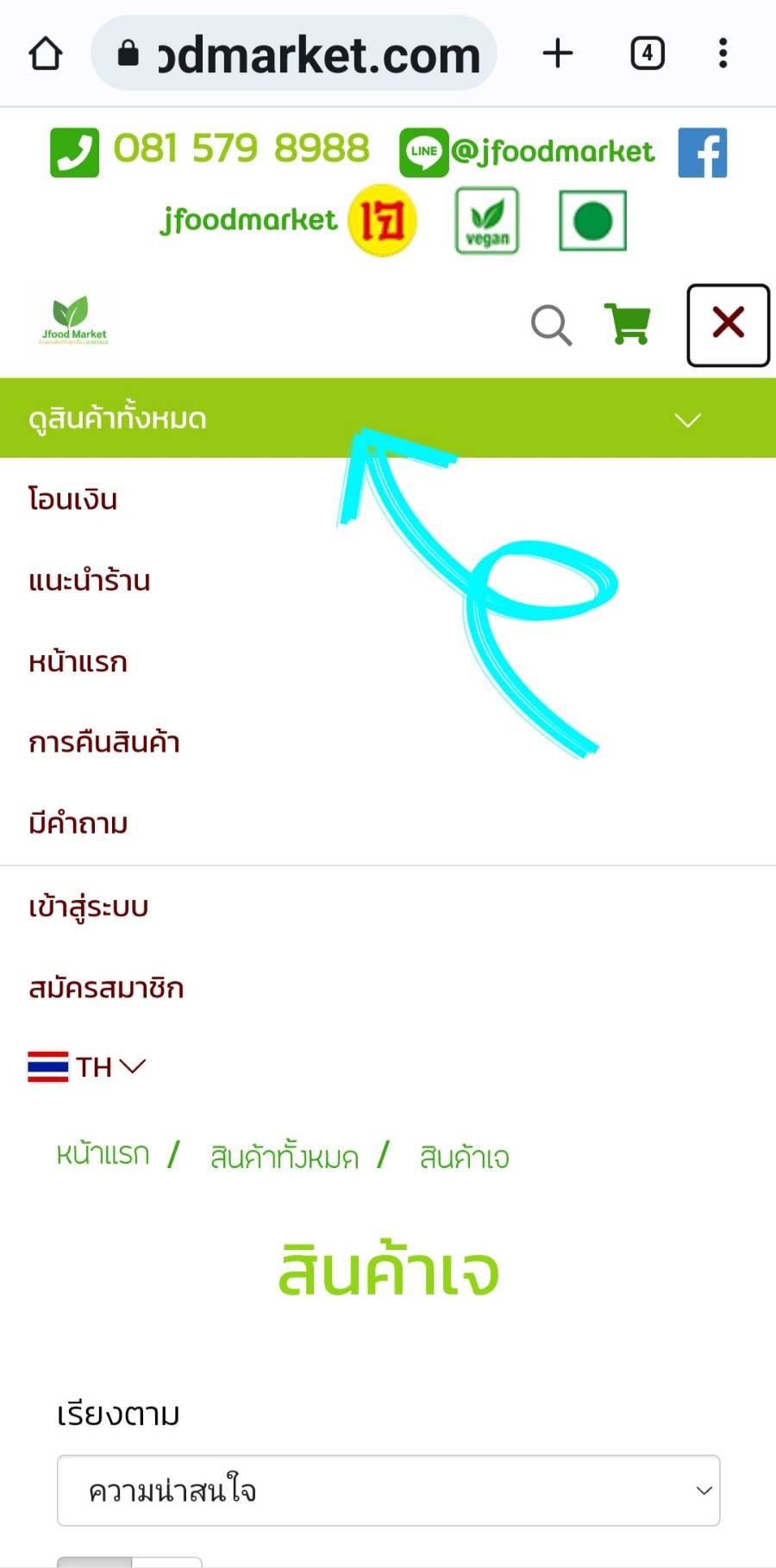Open the shopping cart
Screen dimensions: 776x1568
click(x=628, y=324)
